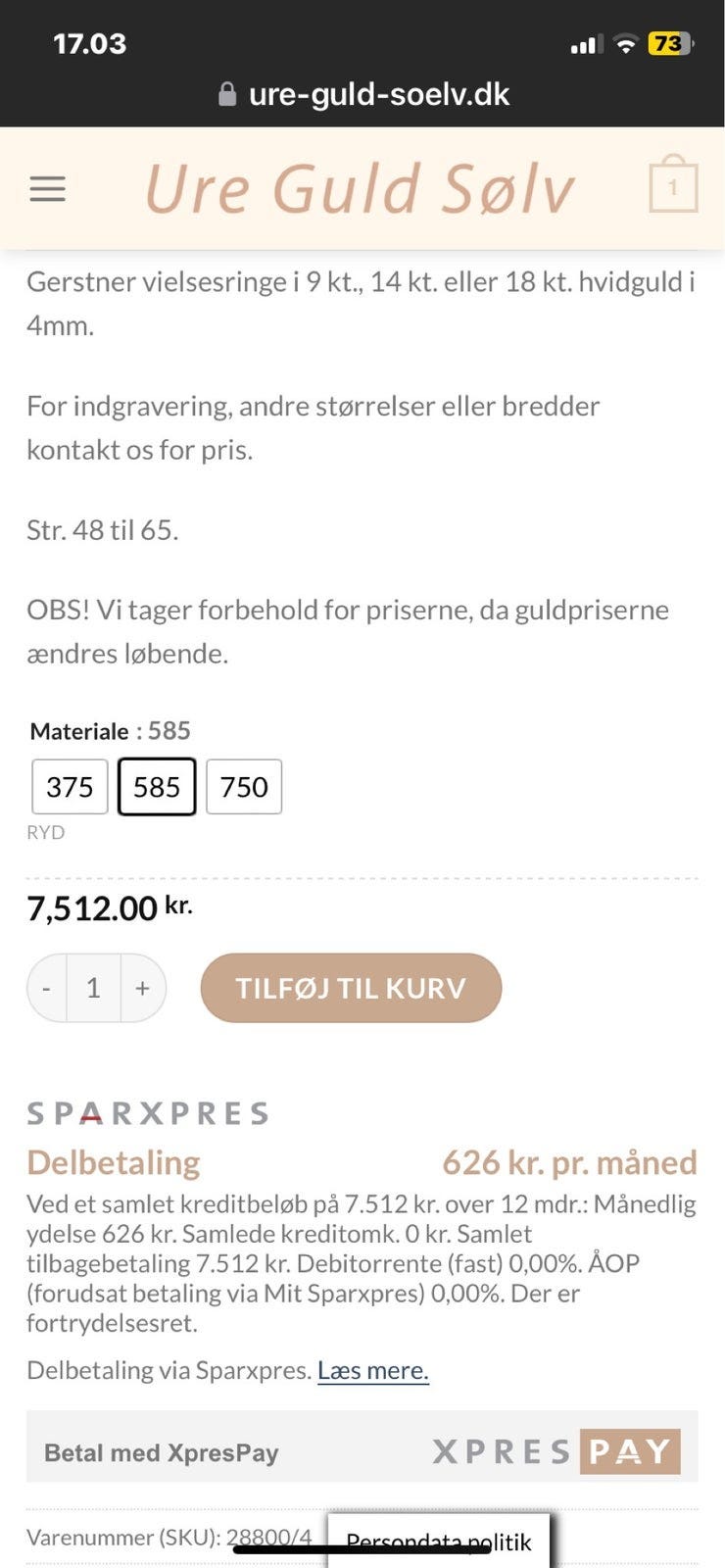
Task: Click the padlock icon next to ure-guld-soelv.dk
Action: [227, 93]
